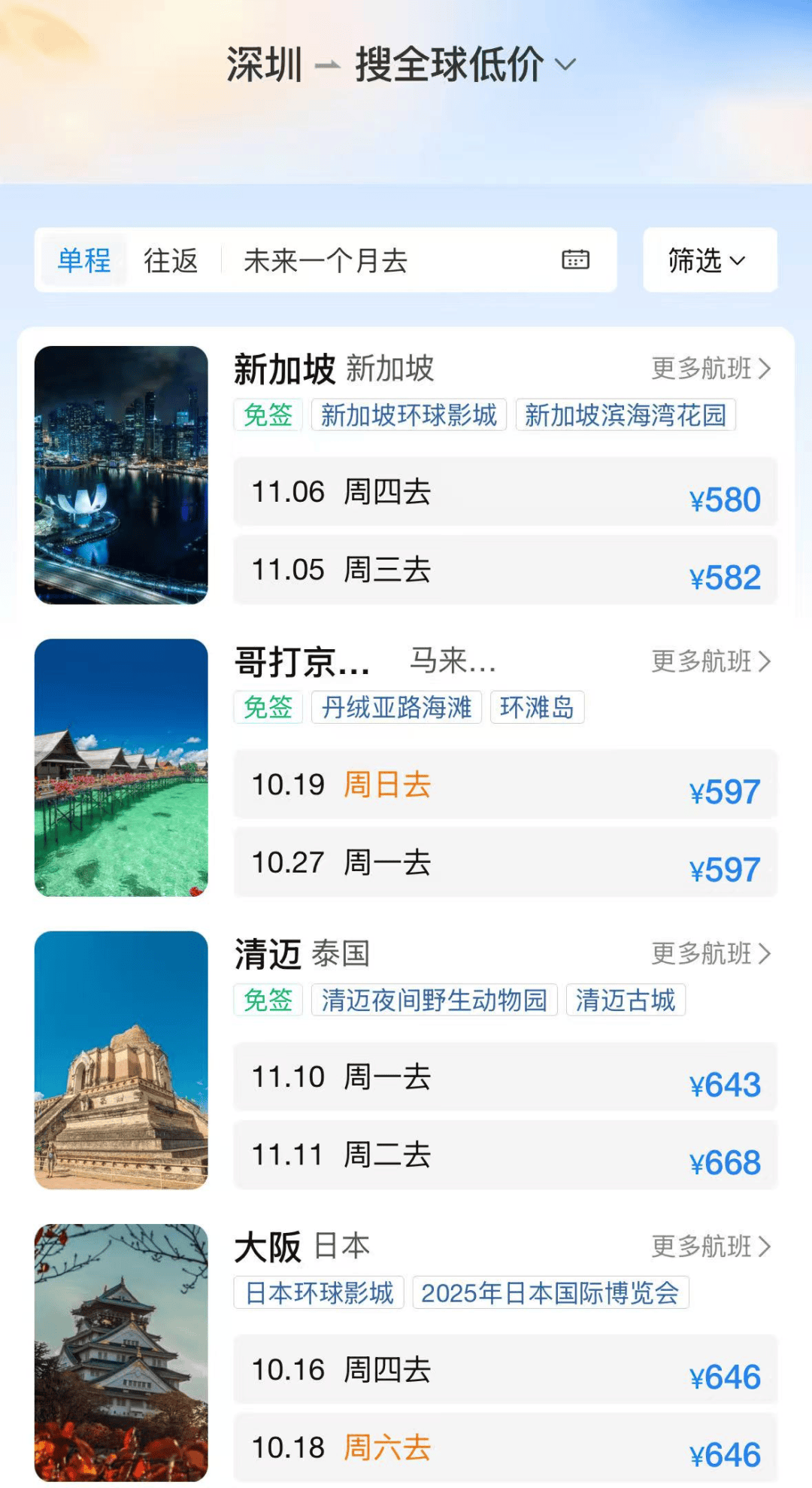Viewport: 812px width, 1488px height.
Task: Select the 11.06 周四去 ¥580 flight
Action: click(x=504, y=493)
